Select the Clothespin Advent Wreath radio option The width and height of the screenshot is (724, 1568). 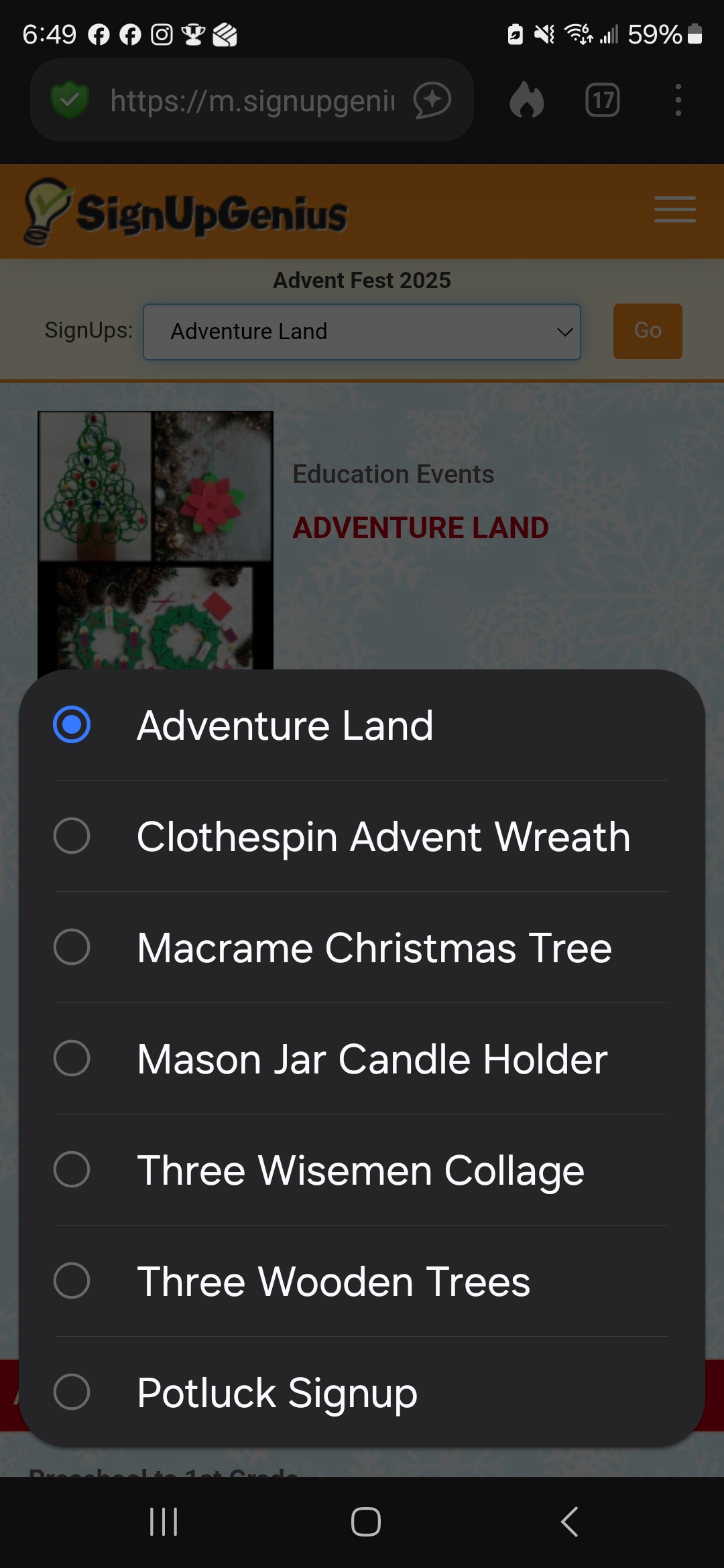(x=72, y=836)
